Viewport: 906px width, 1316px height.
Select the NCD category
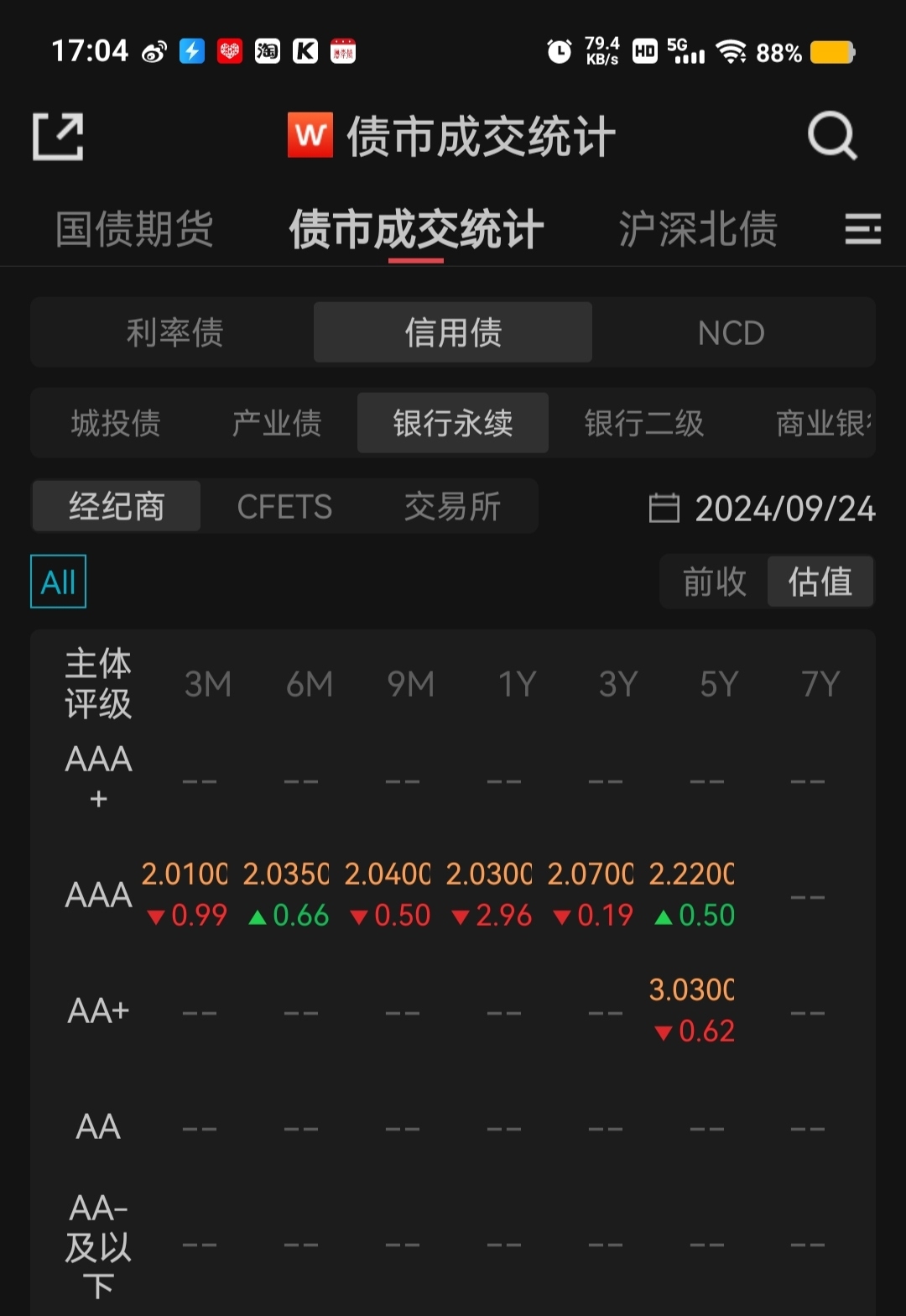point(732,332)
